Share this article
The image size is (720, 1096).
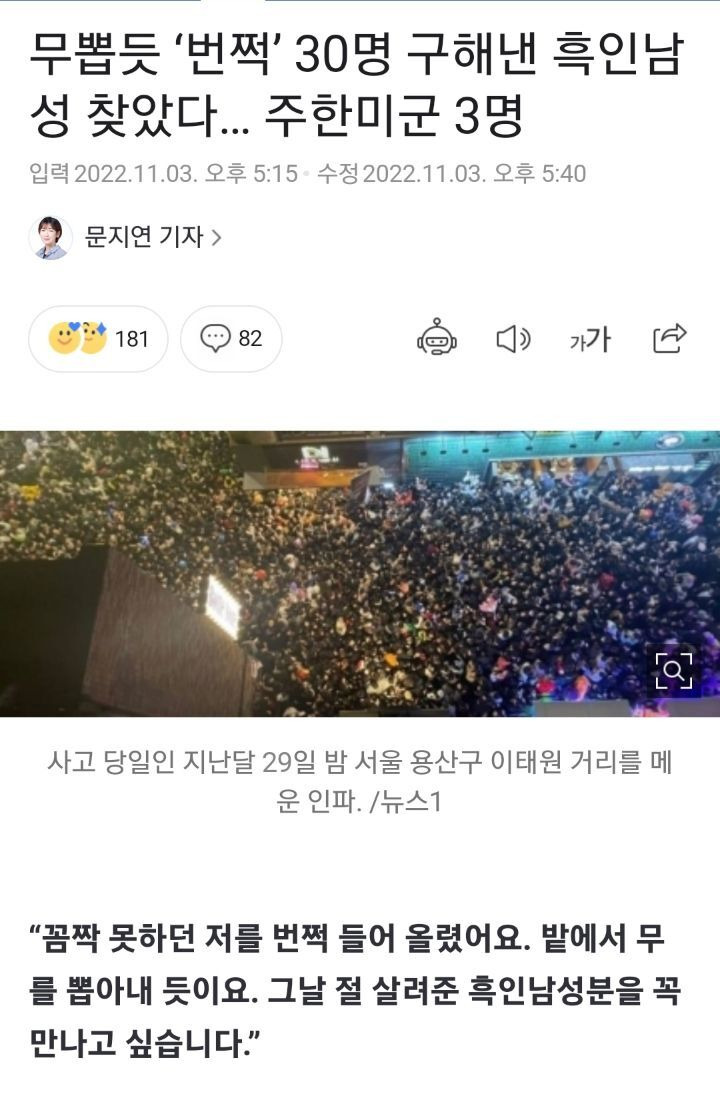[x=669, y=338]
